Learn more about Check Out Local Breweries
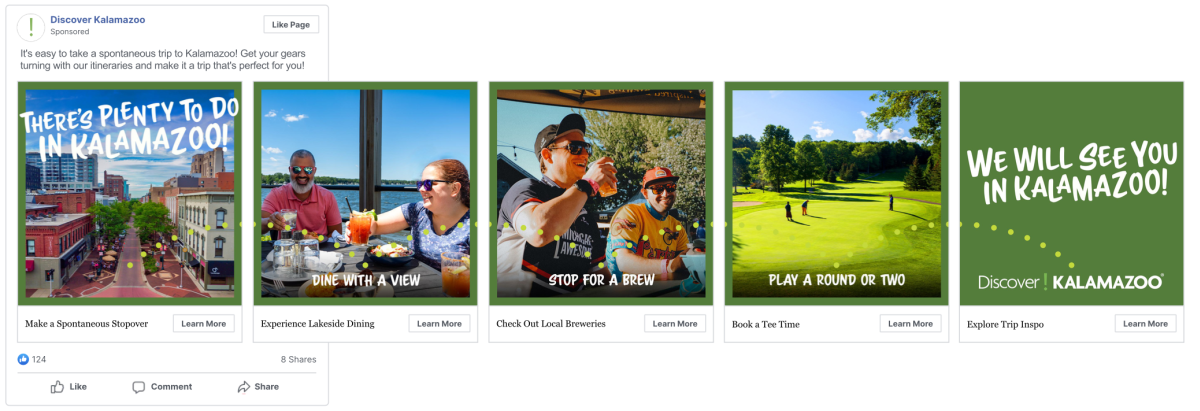1200x411 pixels. (675, 324)
